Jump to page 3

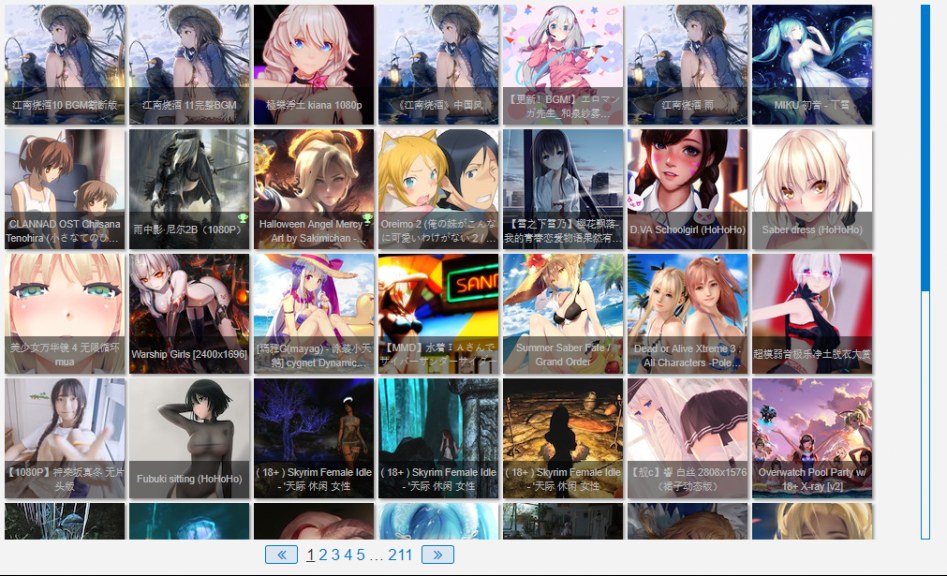[336, 554]
